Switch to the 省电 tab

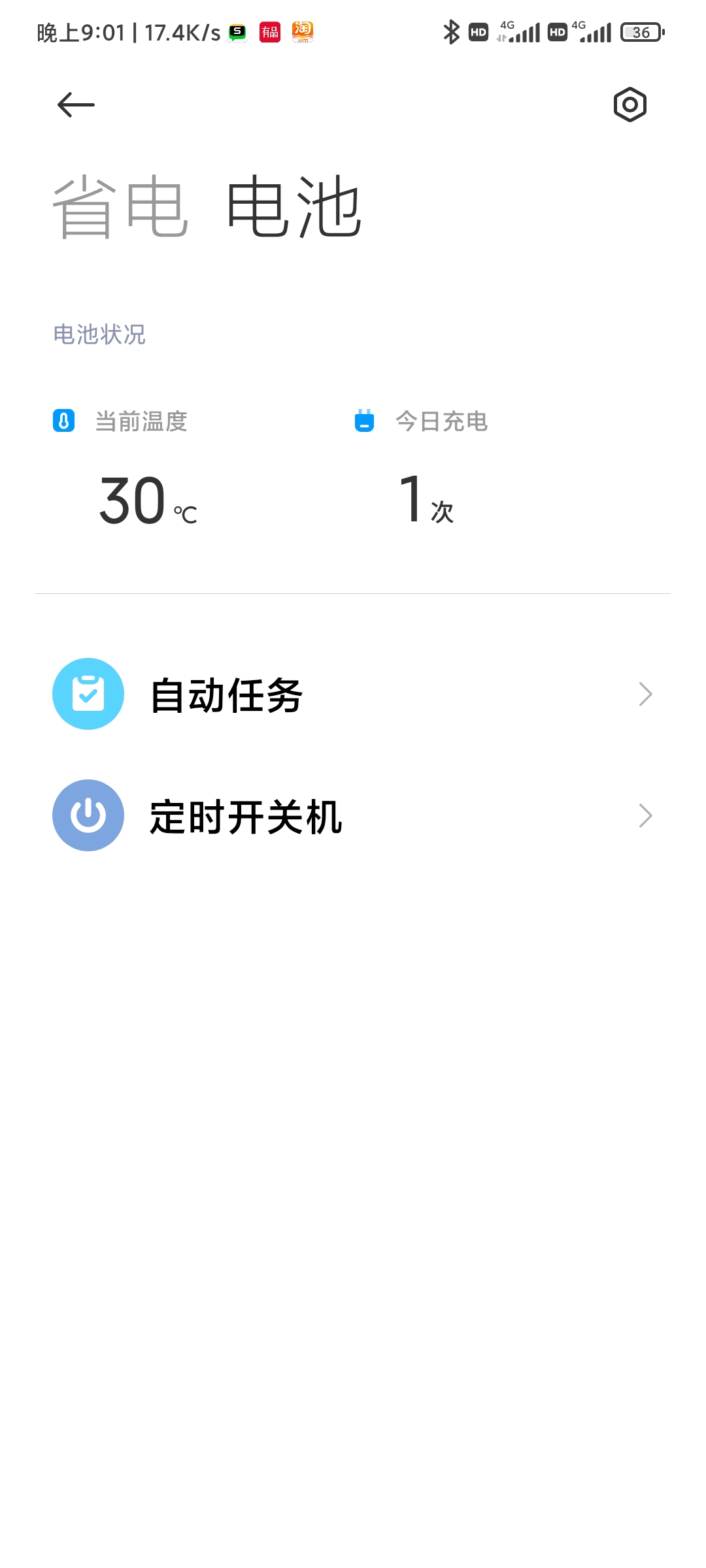pos(120,206)
